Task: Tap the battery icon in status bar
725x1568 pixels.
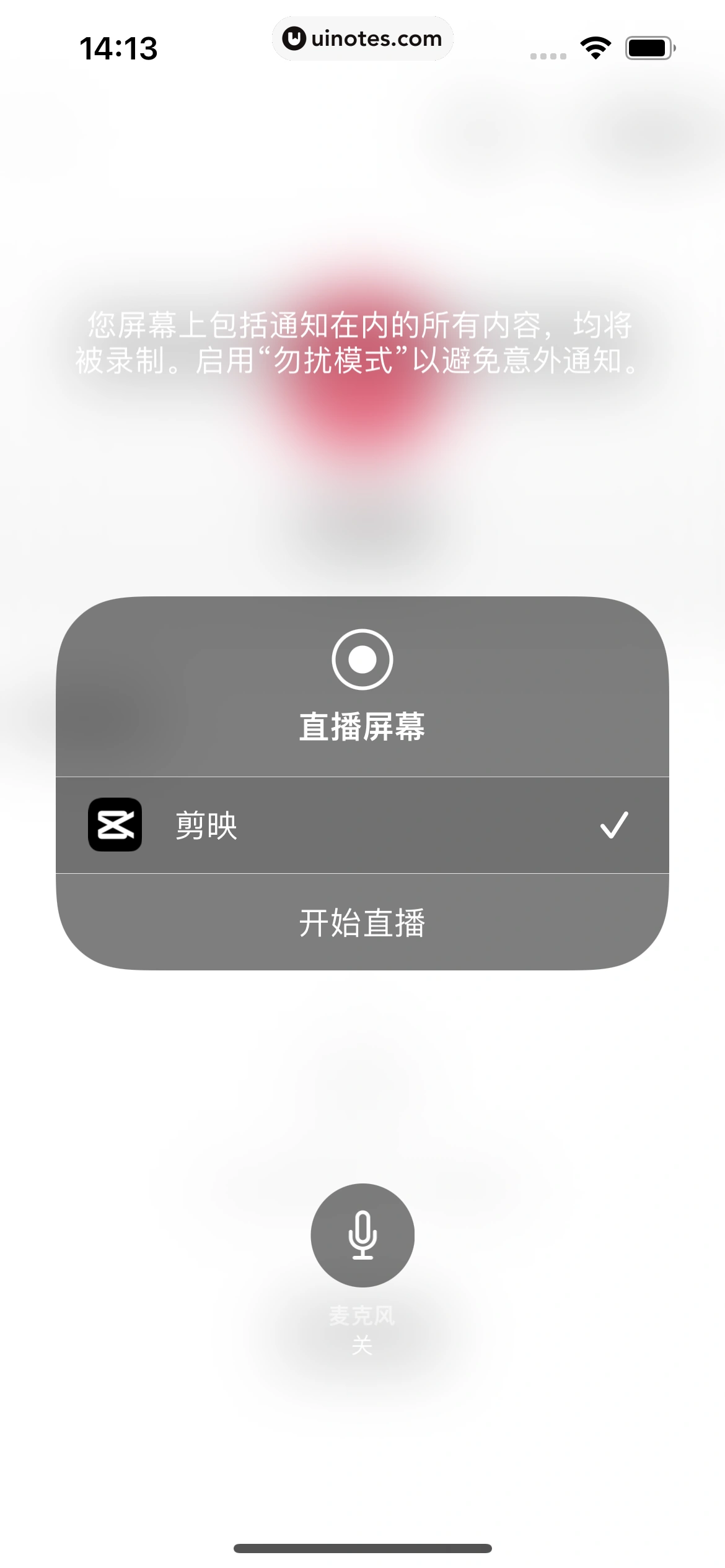Action: click(647, 46)
